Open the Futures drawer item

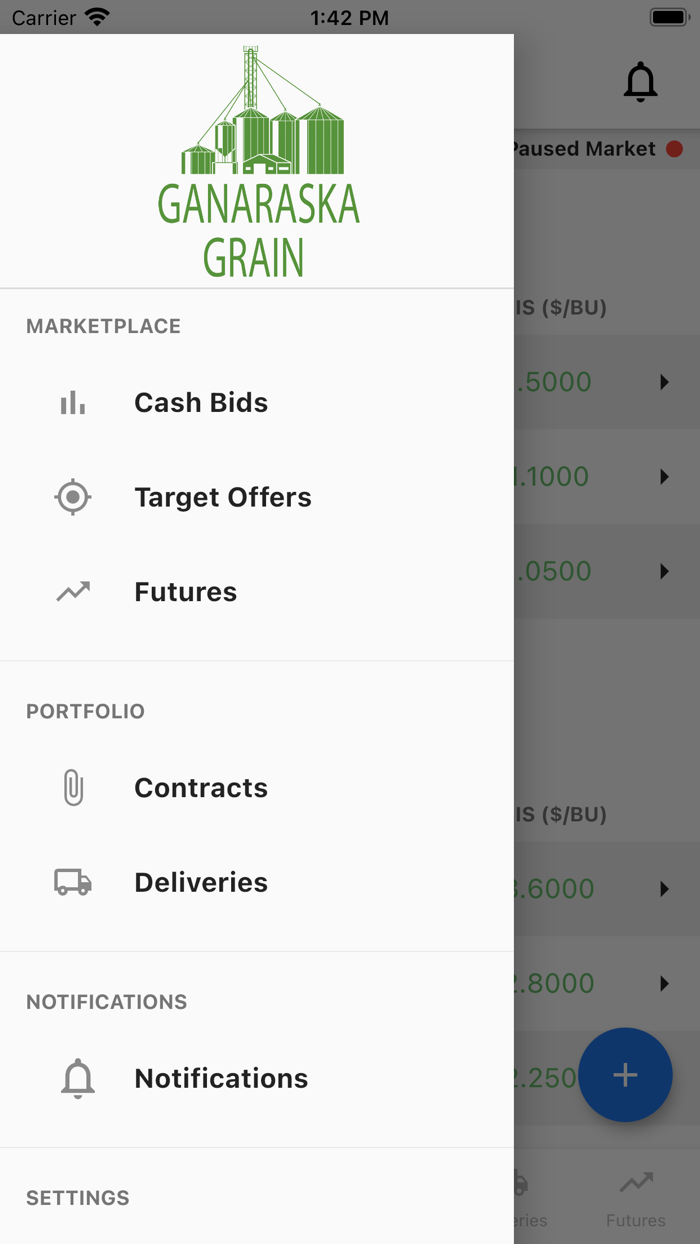185,592
